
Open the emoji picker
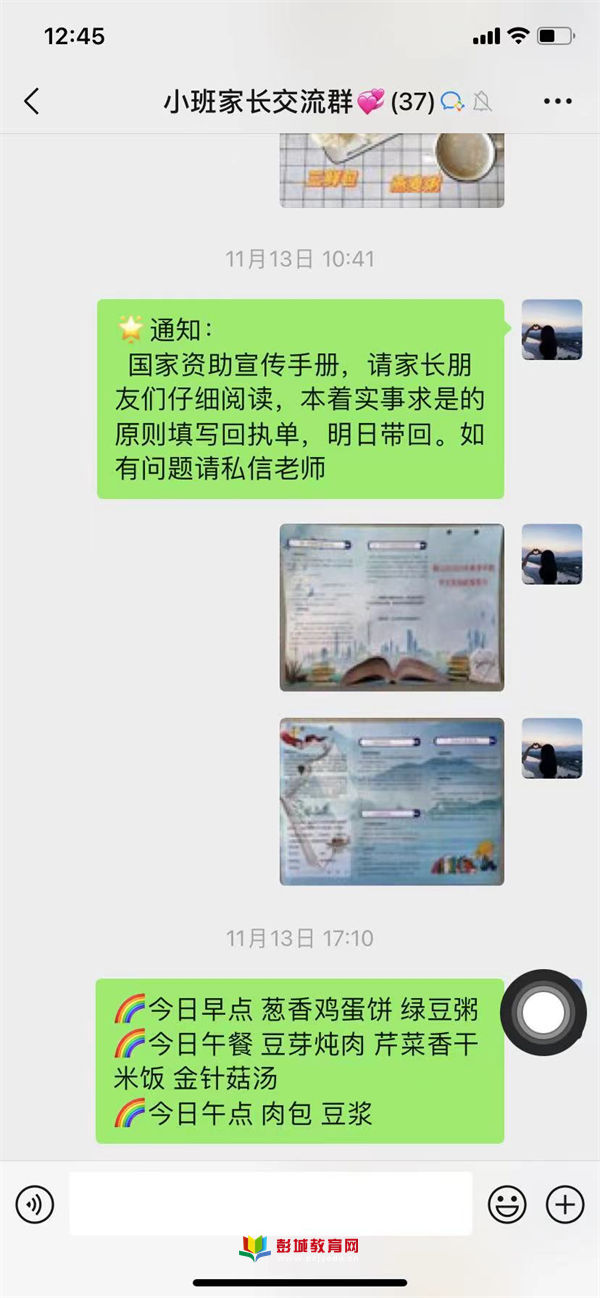(x=507, y=1203)
